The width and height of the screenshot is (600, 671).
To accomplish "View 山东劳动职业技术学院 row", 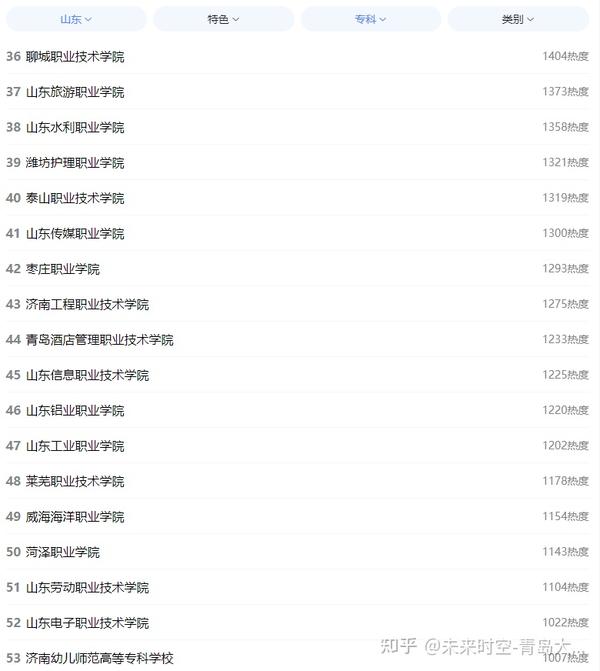I will pyautogui.click(x=87, y=588).
